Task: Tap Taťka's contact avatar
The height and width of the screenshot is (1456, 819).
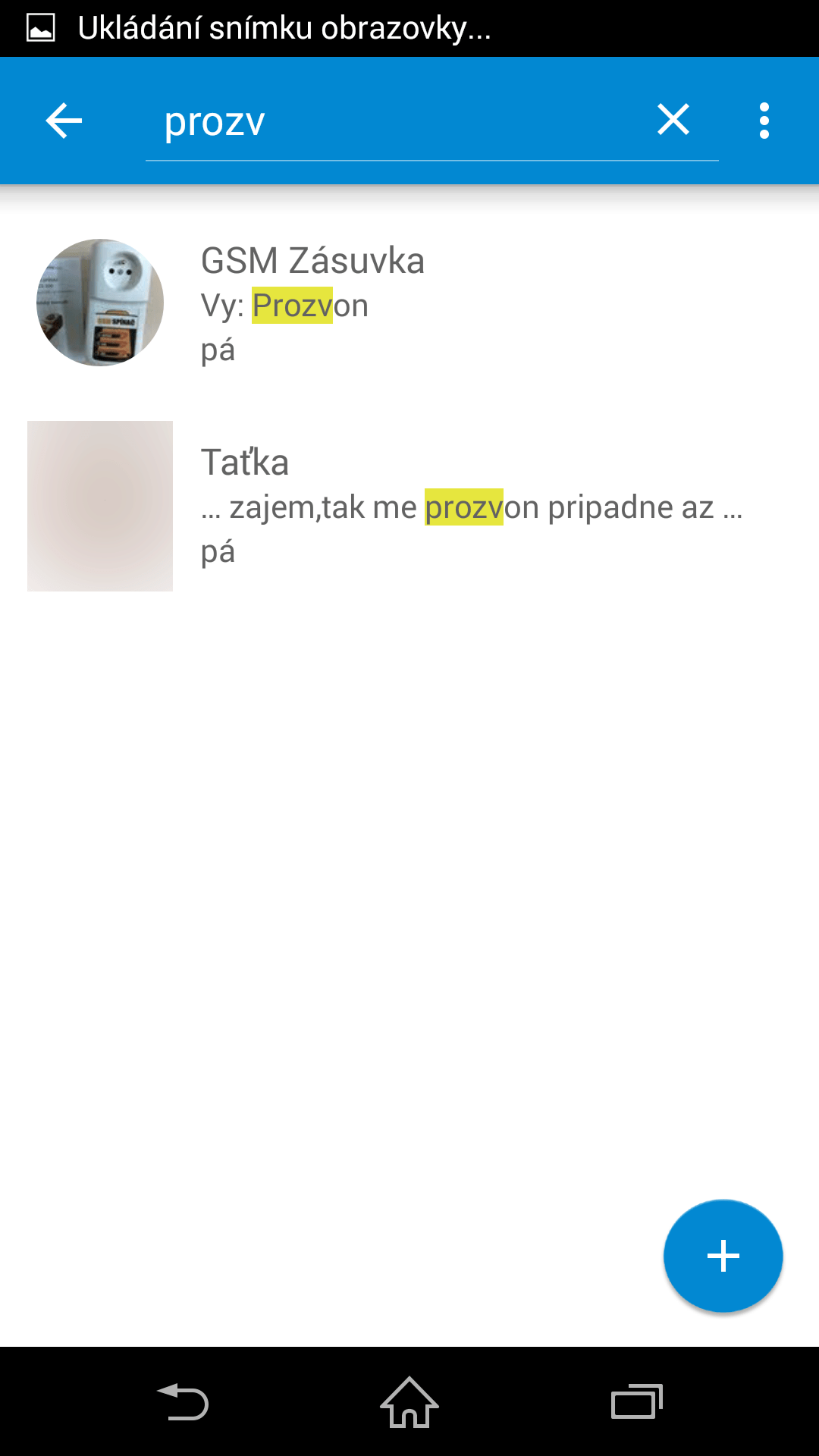Action: tap(100, 506)
